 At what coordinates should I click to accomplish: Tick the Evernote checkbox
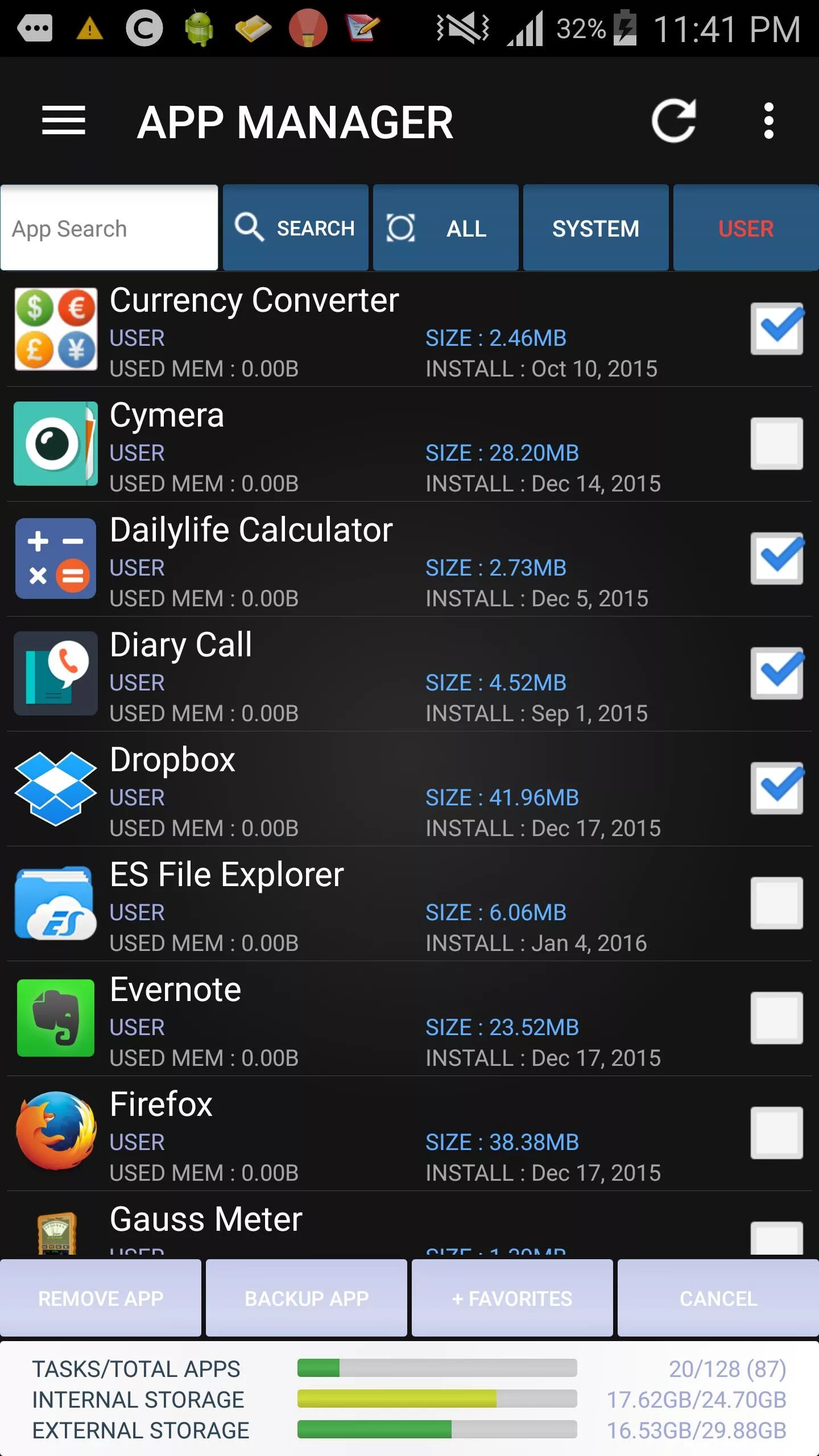[777, 1018]
